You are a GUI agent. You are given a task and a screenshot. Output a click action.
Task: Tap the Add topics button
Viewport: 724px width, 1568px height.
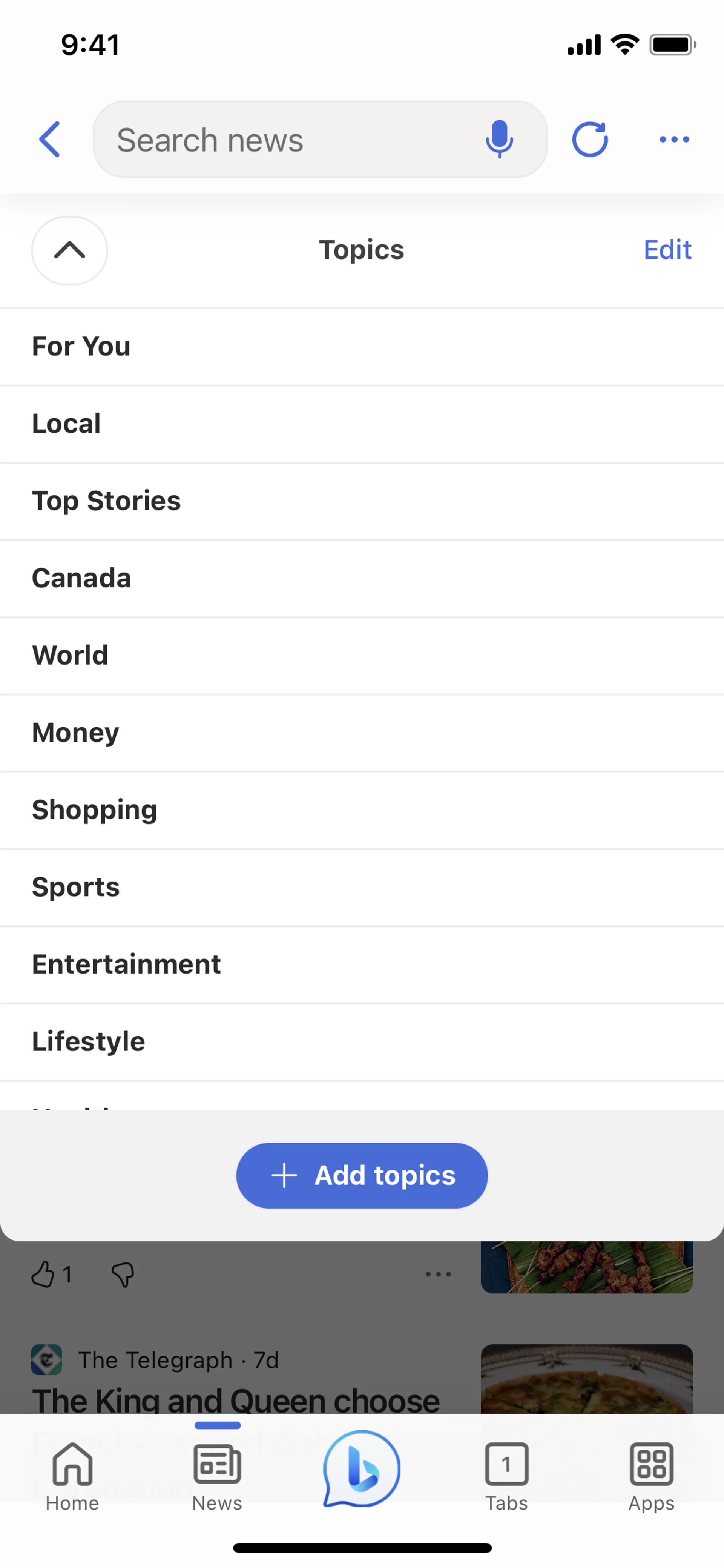[362, 1175]
